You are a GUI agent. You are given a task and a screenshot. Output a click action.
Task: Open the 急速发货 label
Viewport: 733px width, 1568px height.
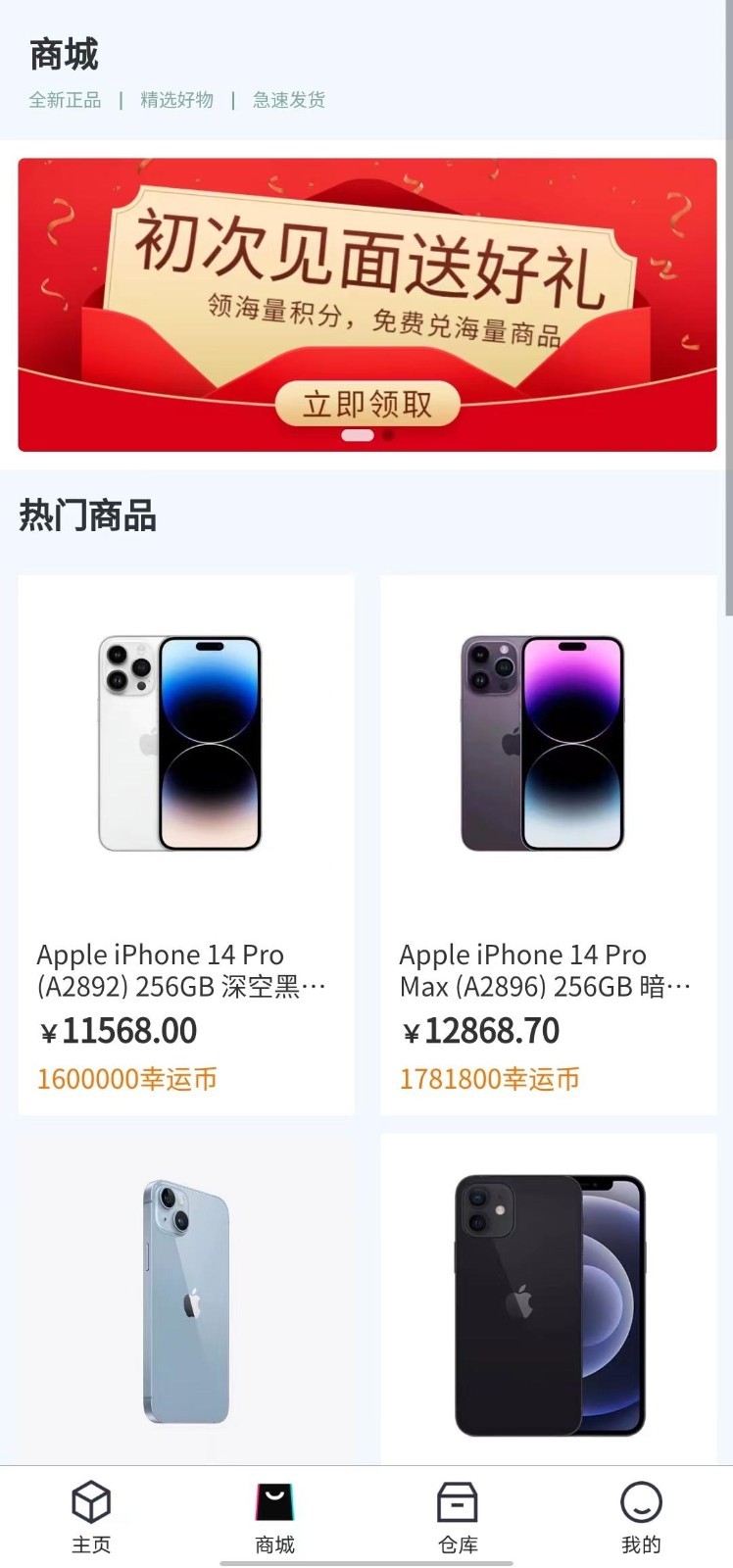(x=289, y=99)
